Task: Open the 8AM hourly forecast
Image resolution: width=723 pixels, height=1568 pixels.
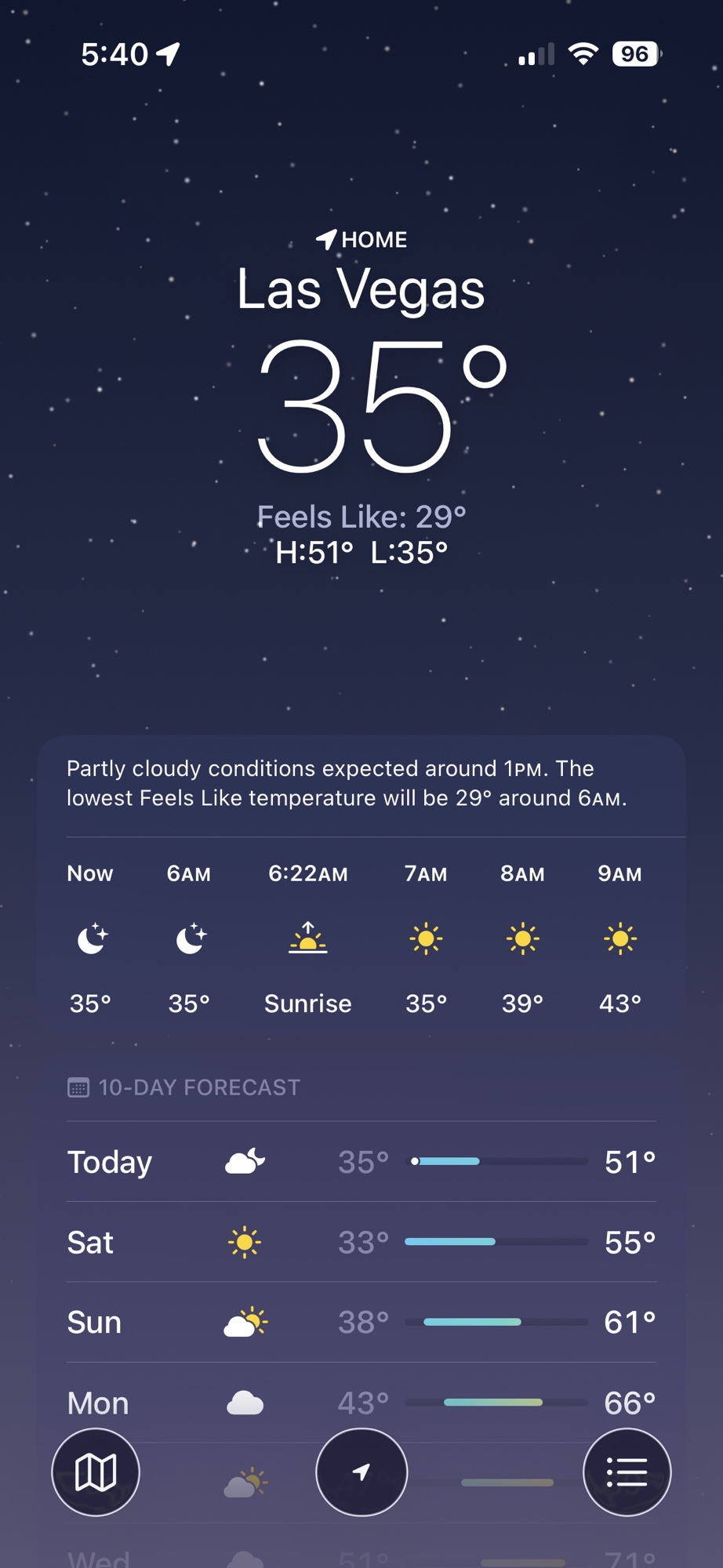Action: pyautogui.click(x=522, y=938)
